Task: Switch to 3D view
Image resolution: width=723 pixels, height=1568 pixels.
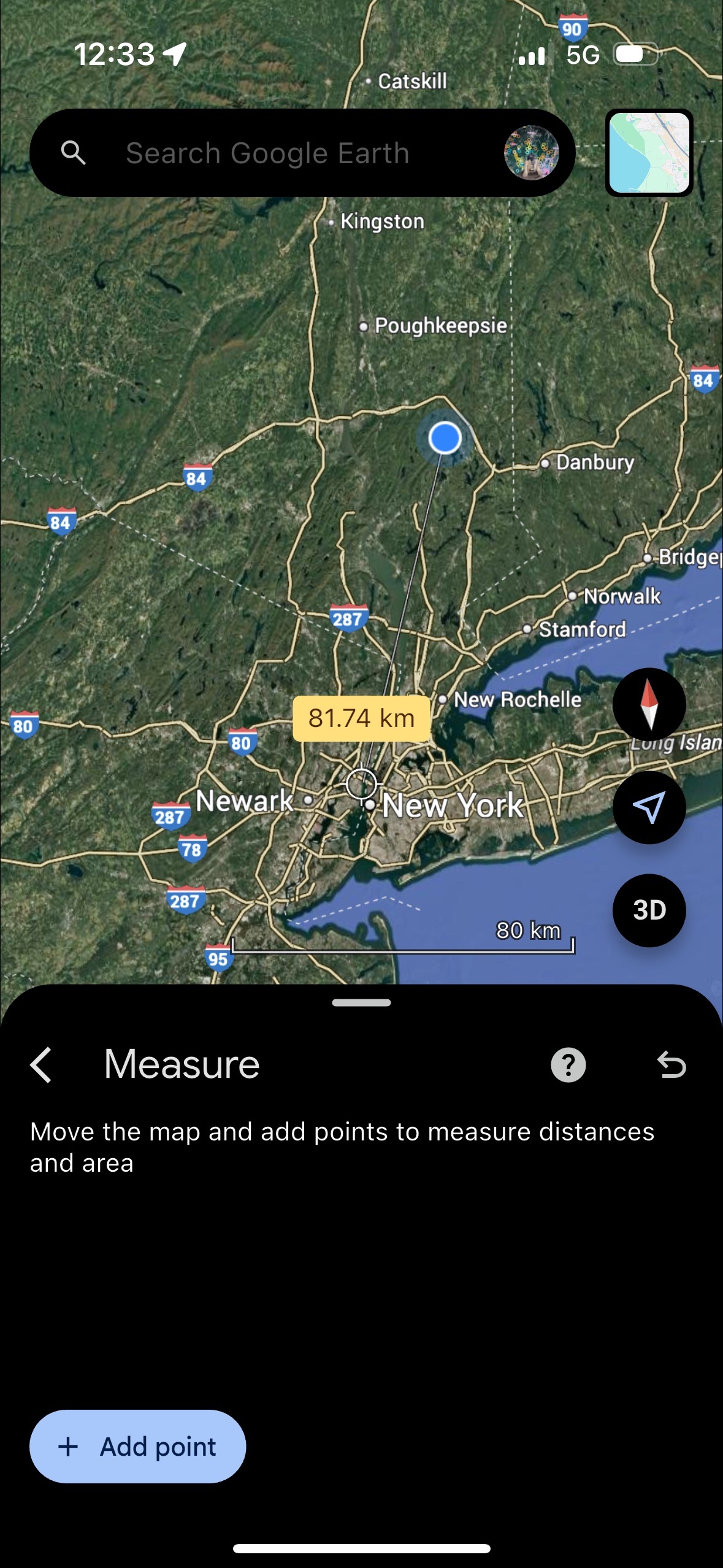Action: [649, 910]
